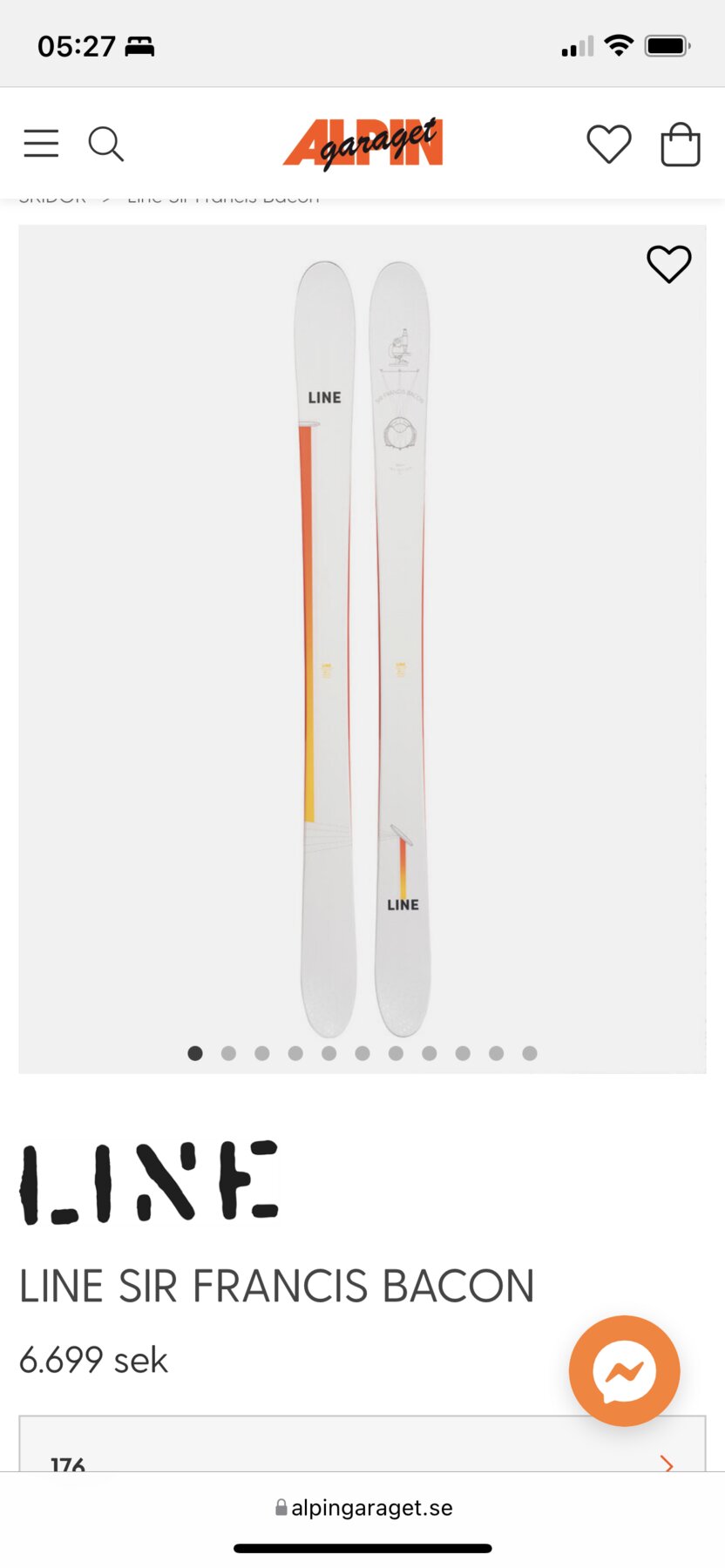The width and height of the screenshot is (725, 1568).
Task: Go to Alpingaraget home via logo
Action: (x=363, y=144)
